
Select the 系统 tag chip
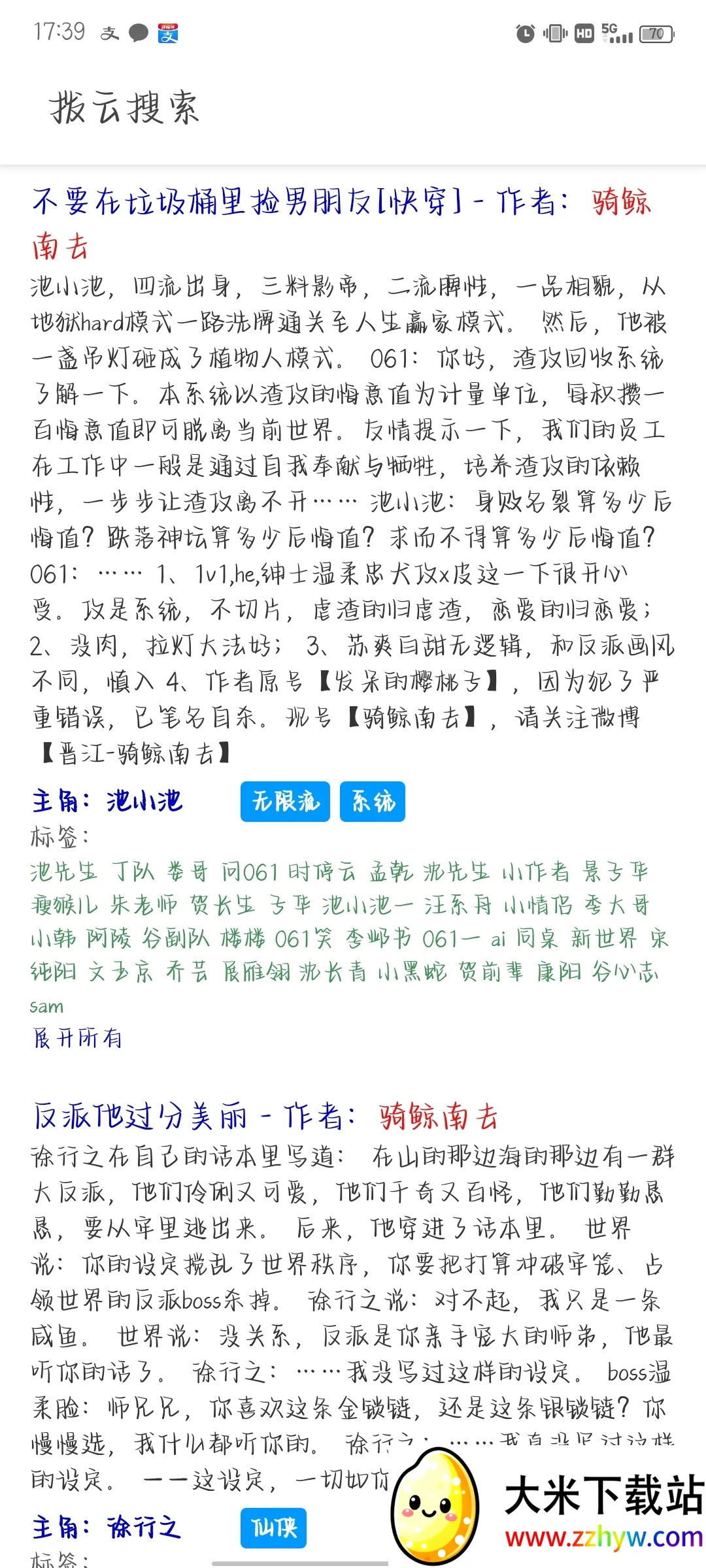tap(373, 801)
